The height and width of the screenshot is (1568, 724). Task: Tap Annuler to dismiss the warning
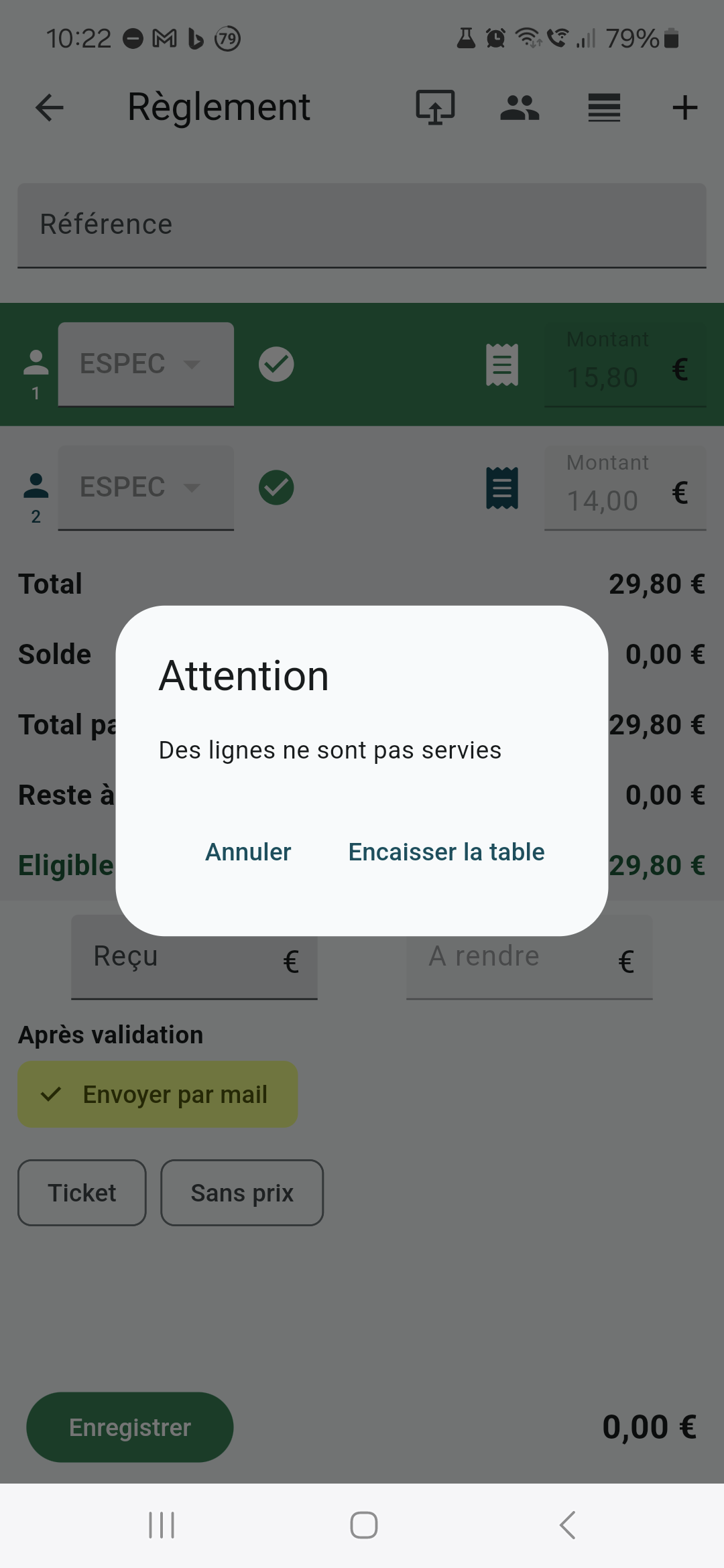coord(248,852)
